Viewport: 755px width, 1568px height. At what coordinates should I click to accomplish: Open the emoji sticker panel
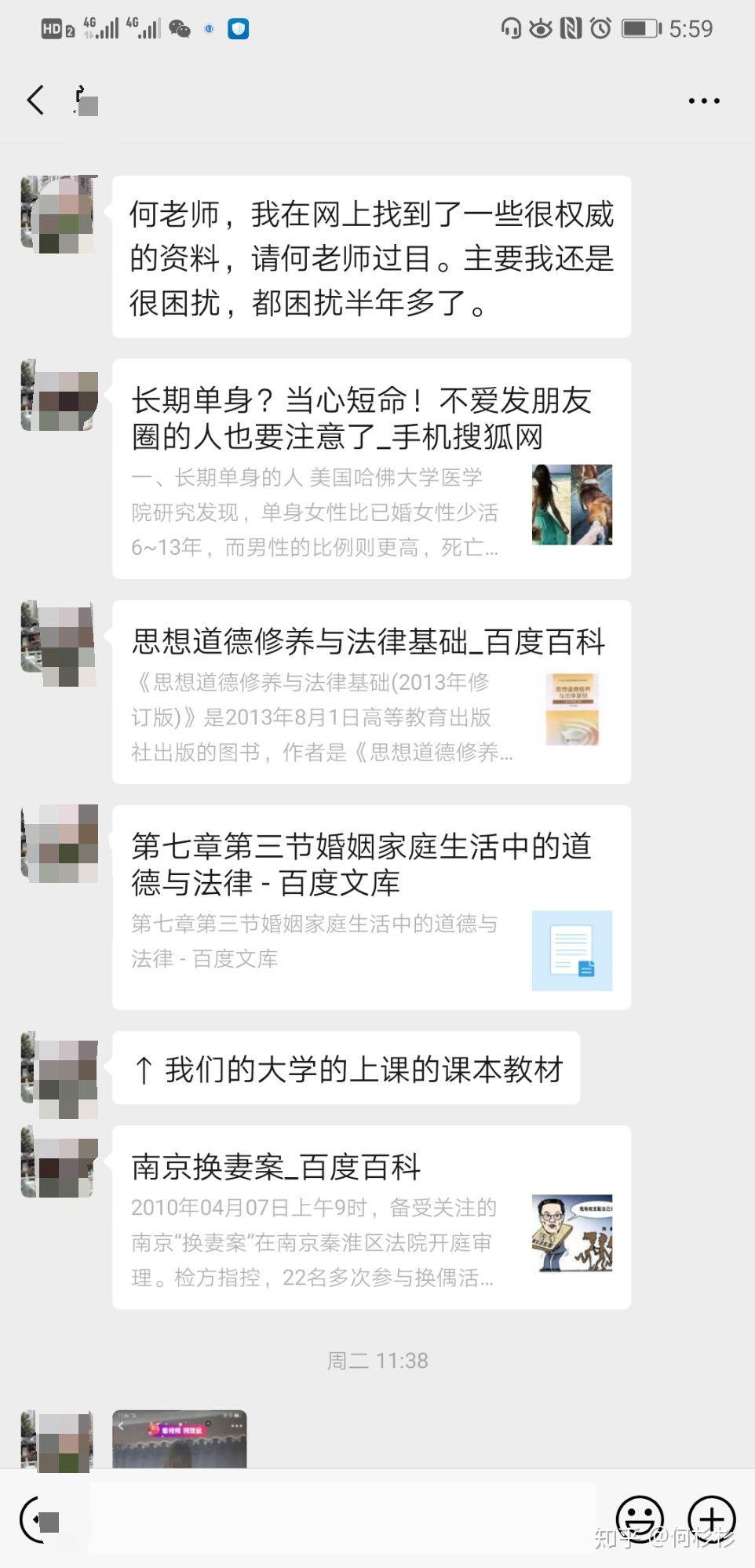coord(639,1520)
